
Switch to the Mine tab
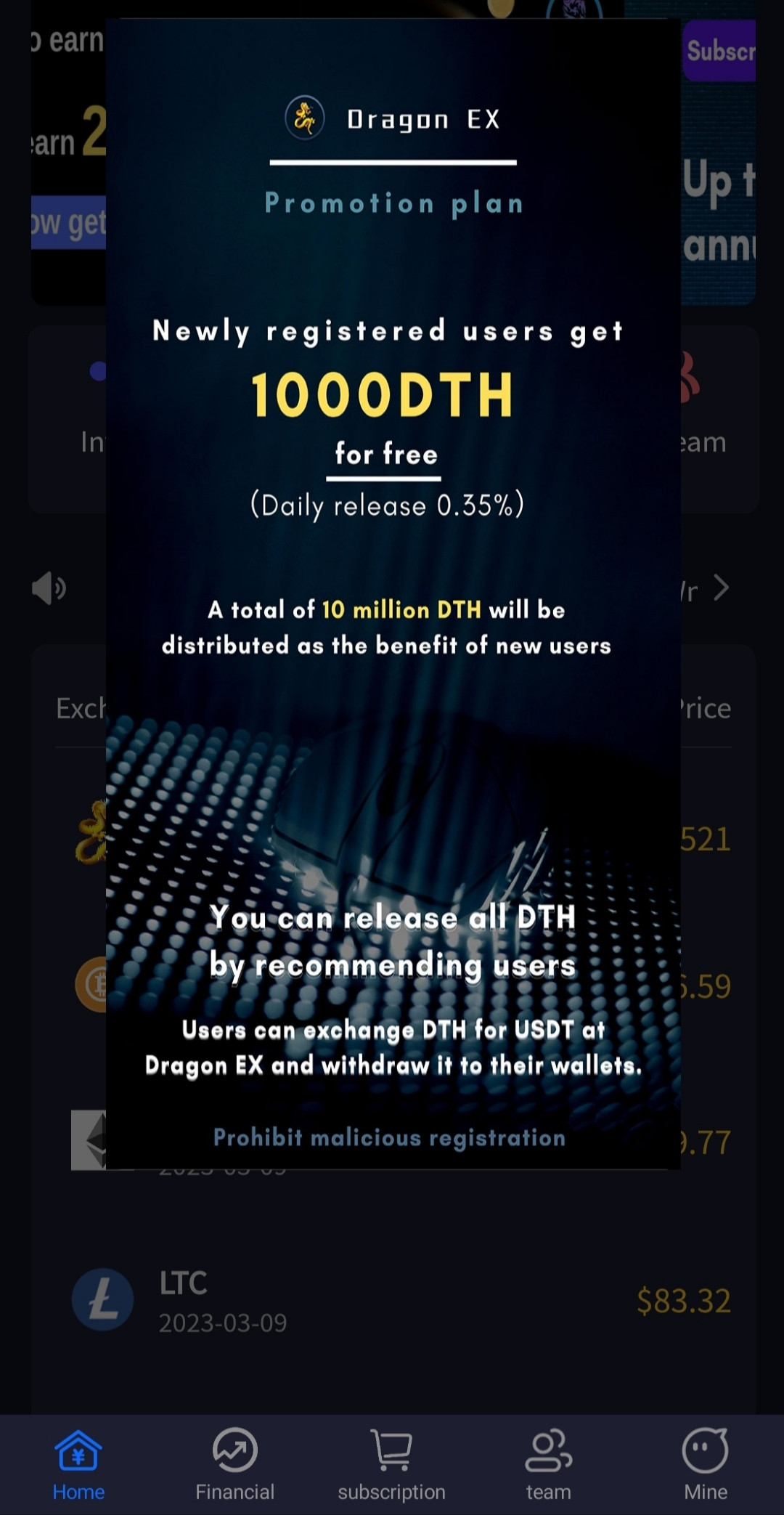pos(705,1465)
